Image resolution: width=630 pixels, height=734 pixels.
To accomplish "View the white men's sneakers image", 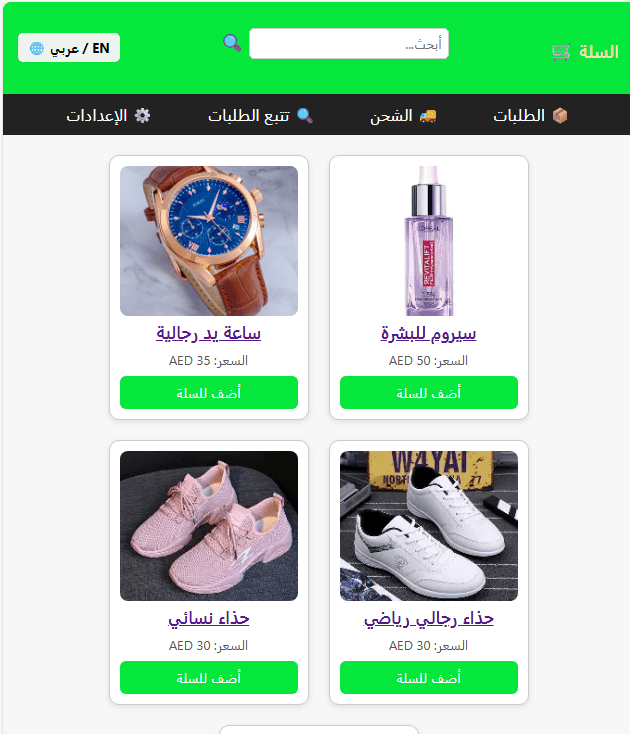I will coord(429,526).
